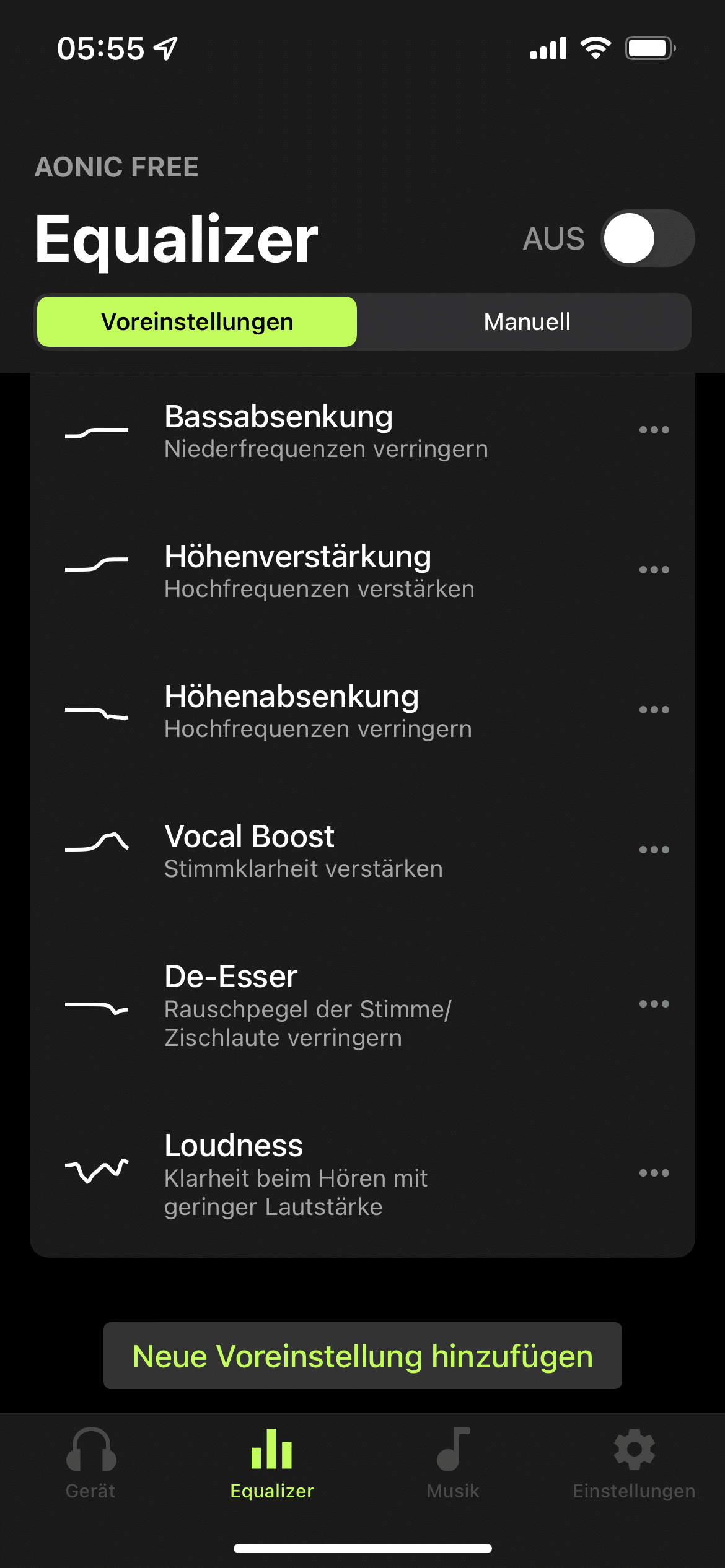Choose the Bassabsenkung preset

[x=326, y=431]
